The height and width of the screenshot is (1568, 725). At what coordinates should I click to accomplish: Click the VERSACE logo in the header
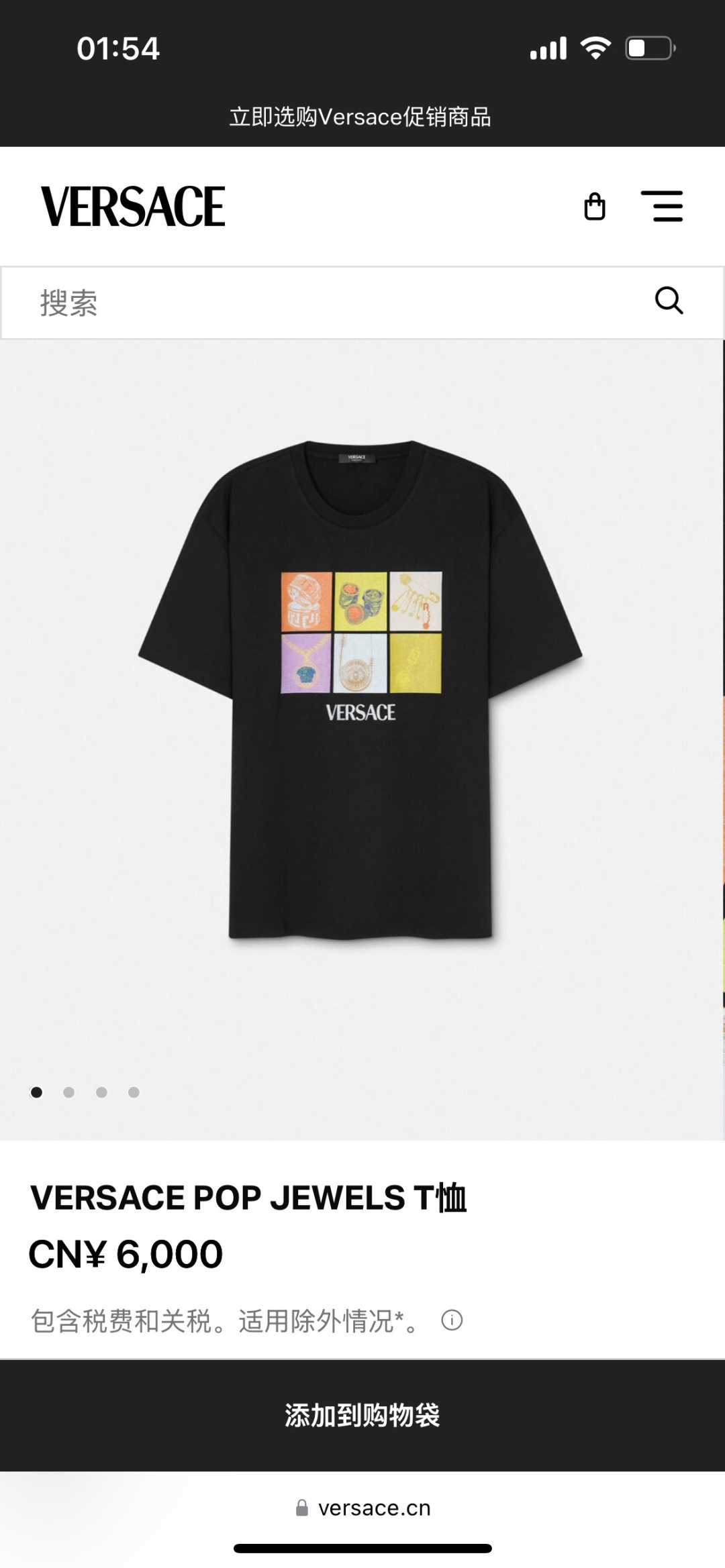[x=132, y=205]
